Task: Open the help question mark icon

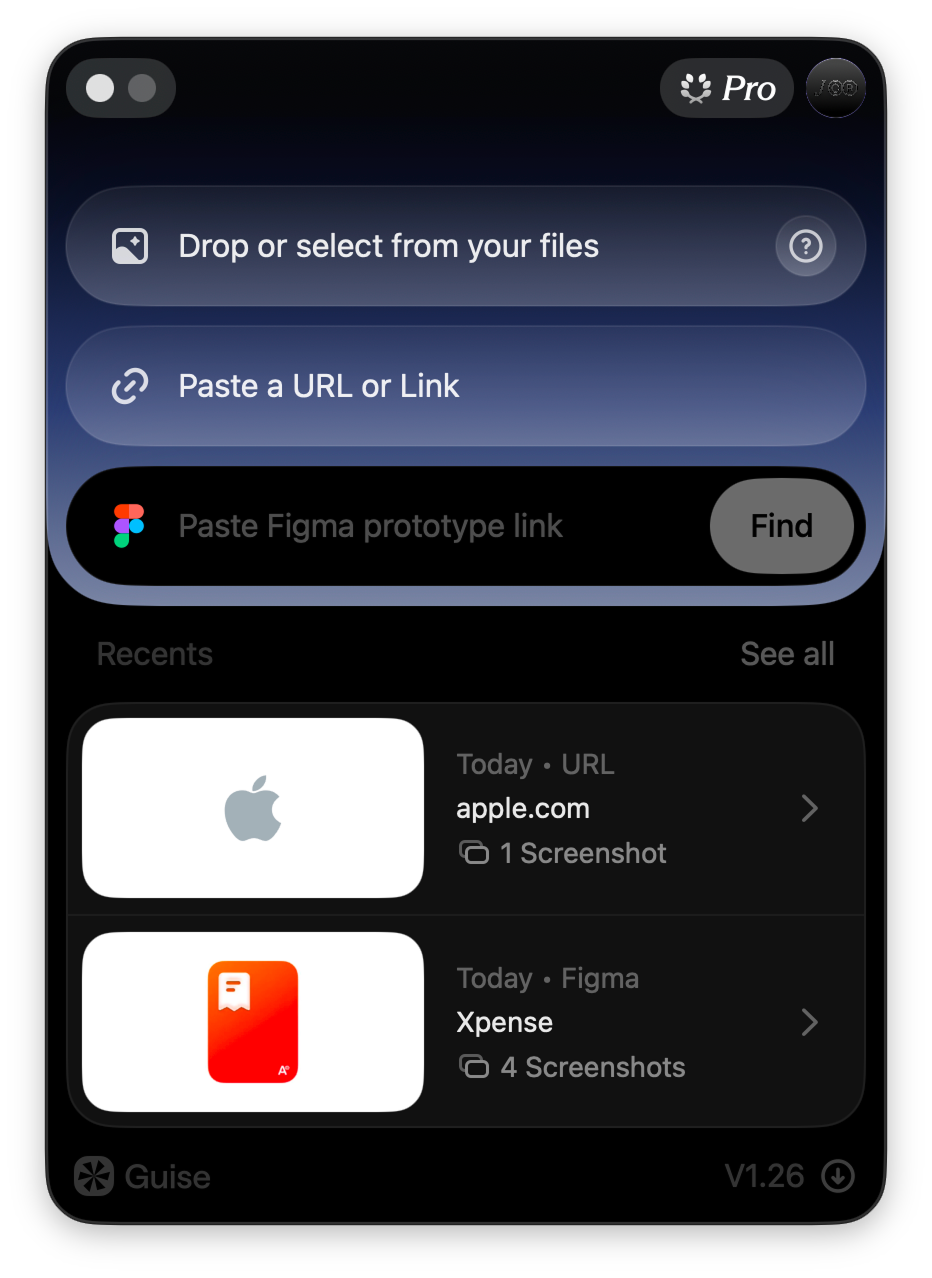Action: coord(806,246)
